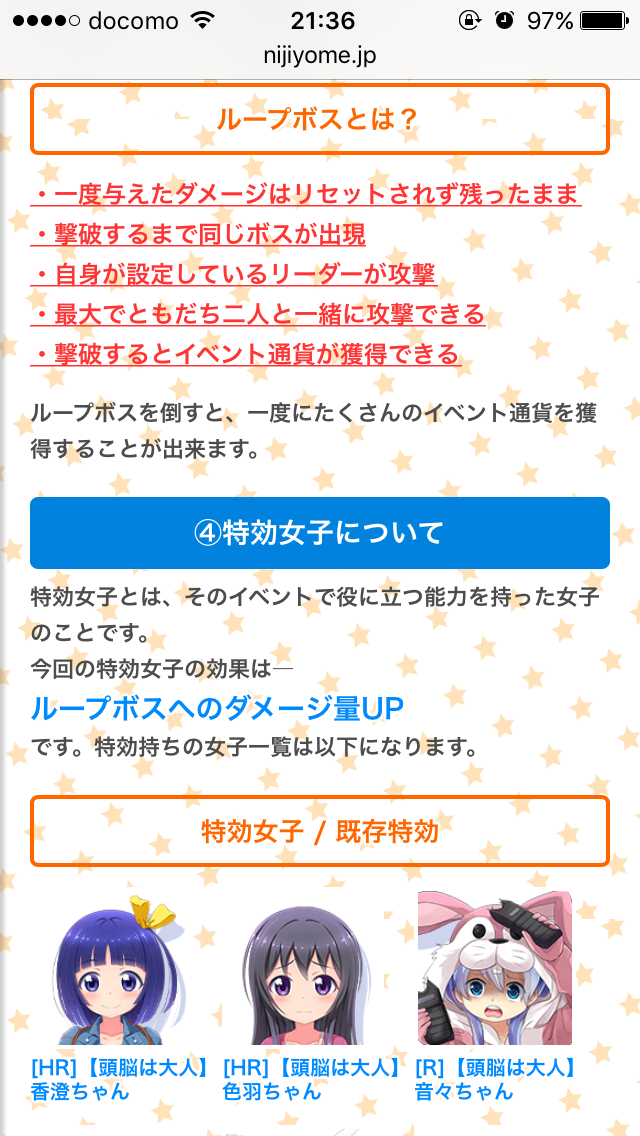Viewport: 640px width, 1136px height.
Task: Open the [HR] 色羽ちゃん character link
Action: click(310, 1079)
